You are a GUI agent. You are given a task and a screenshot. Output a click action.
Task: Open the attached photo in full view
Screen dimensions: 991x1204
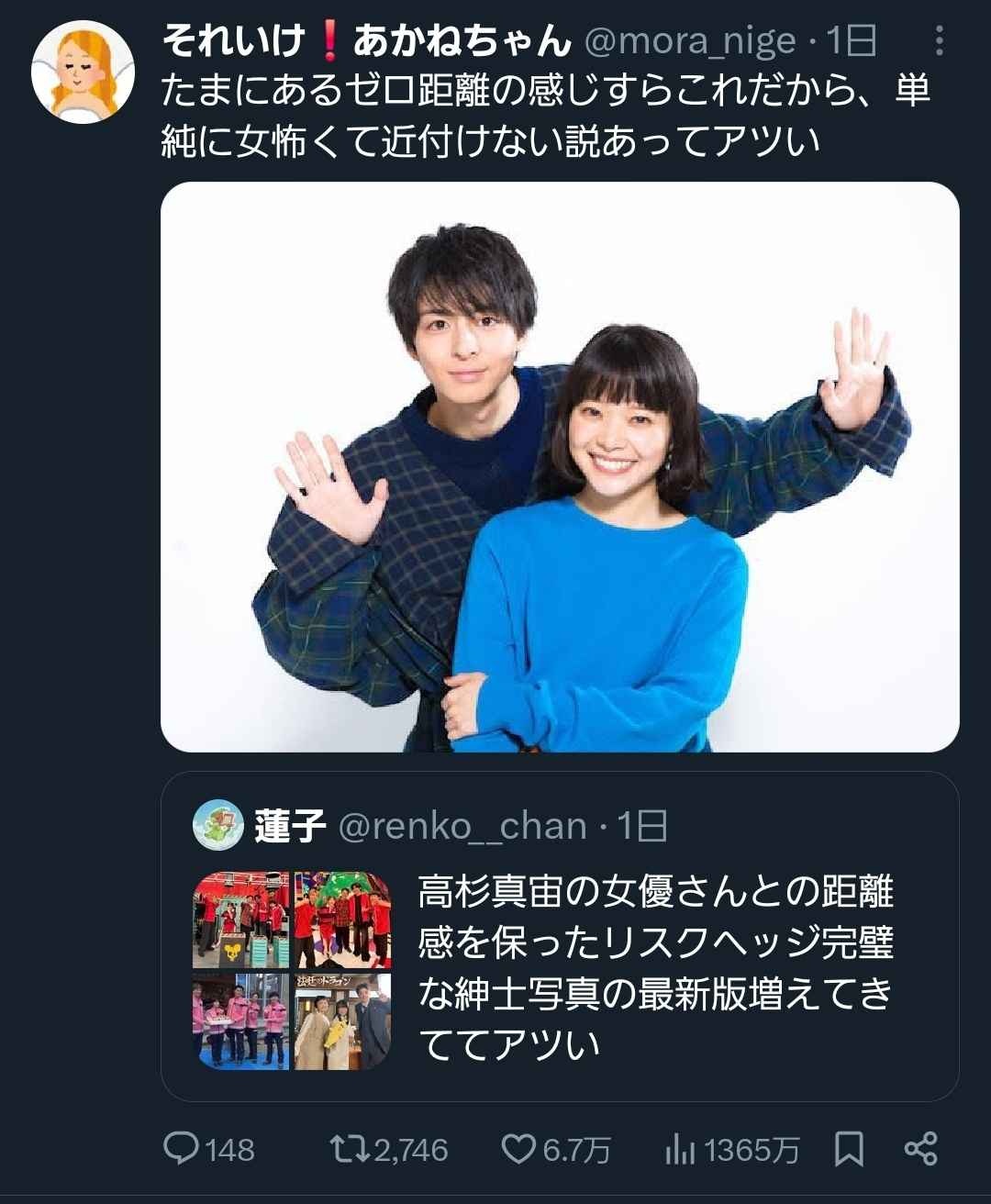(x=560, y=466)
